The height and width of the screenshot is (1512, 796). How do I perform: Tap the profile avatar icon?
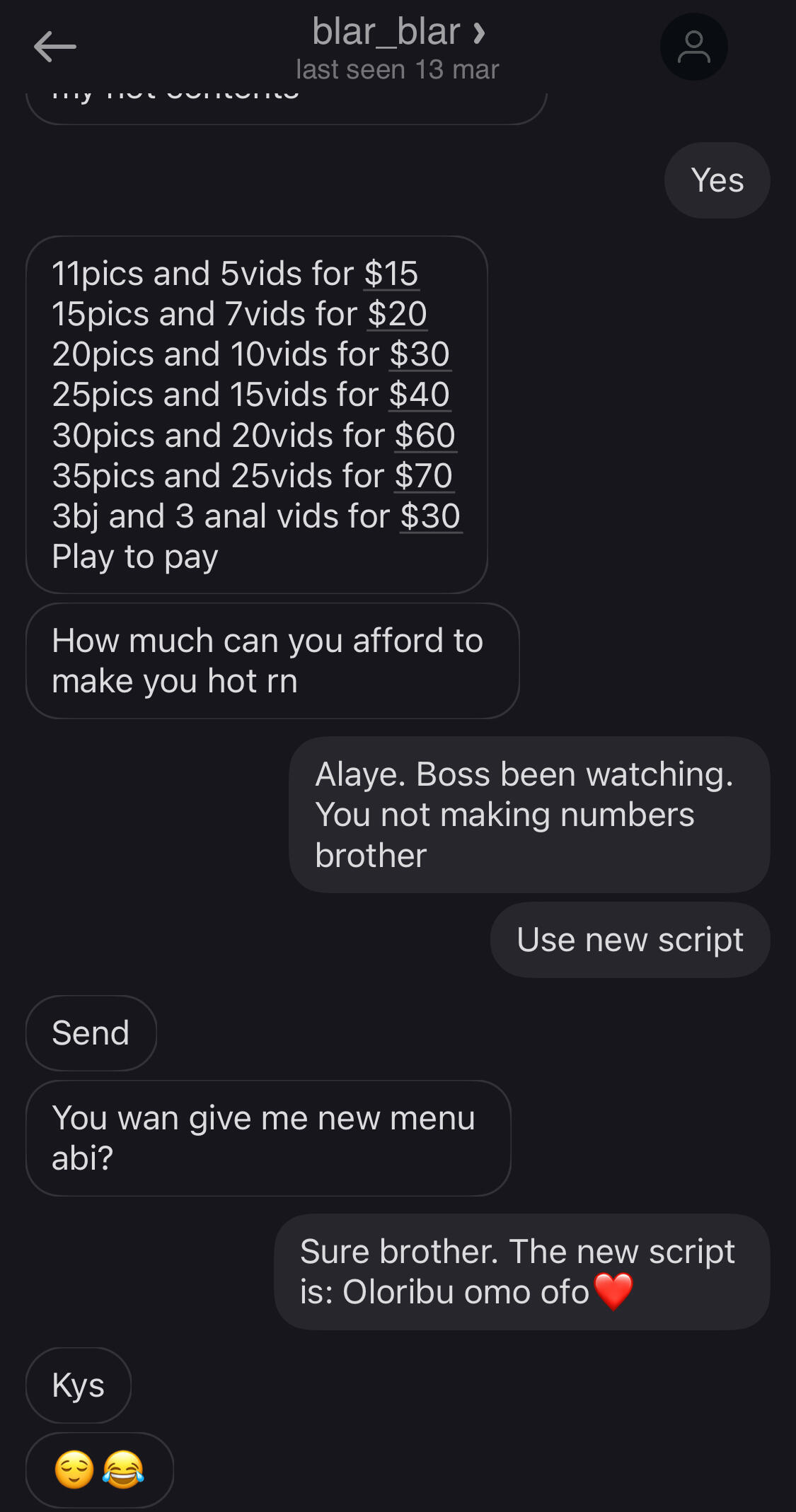[693, 47]
